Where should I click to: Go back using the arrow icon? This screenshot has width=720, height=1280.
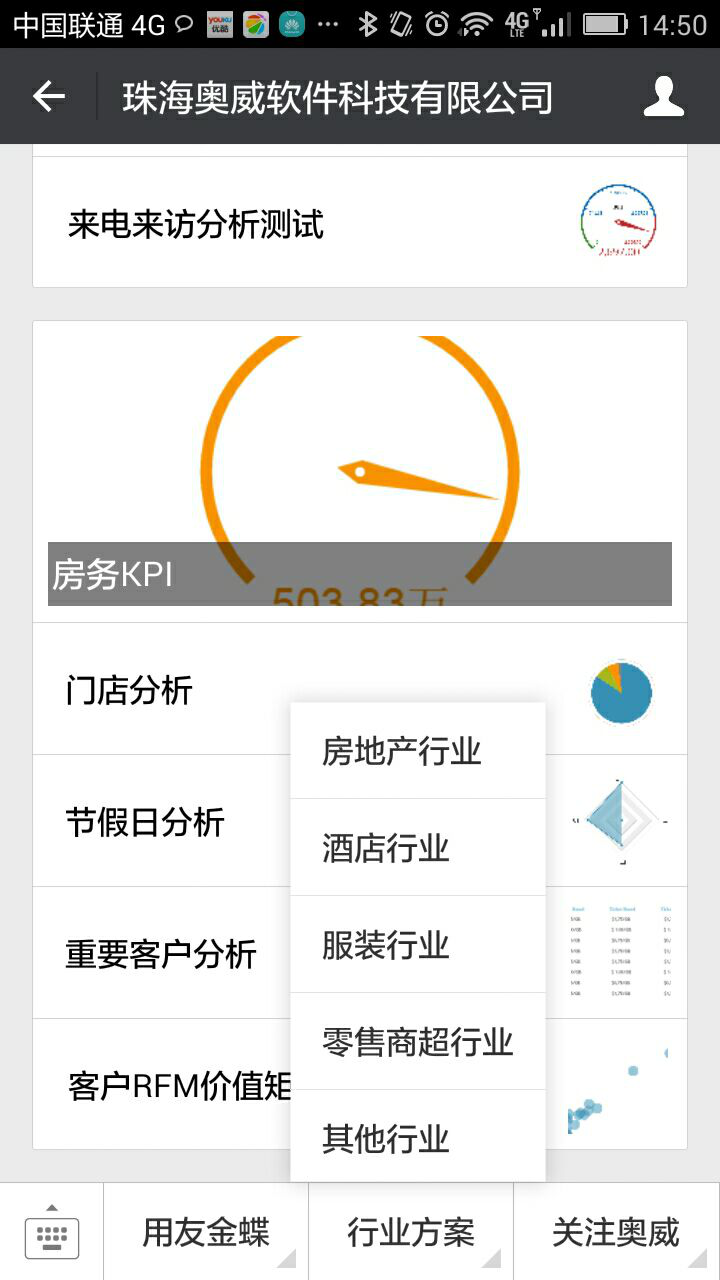(48, 97)
